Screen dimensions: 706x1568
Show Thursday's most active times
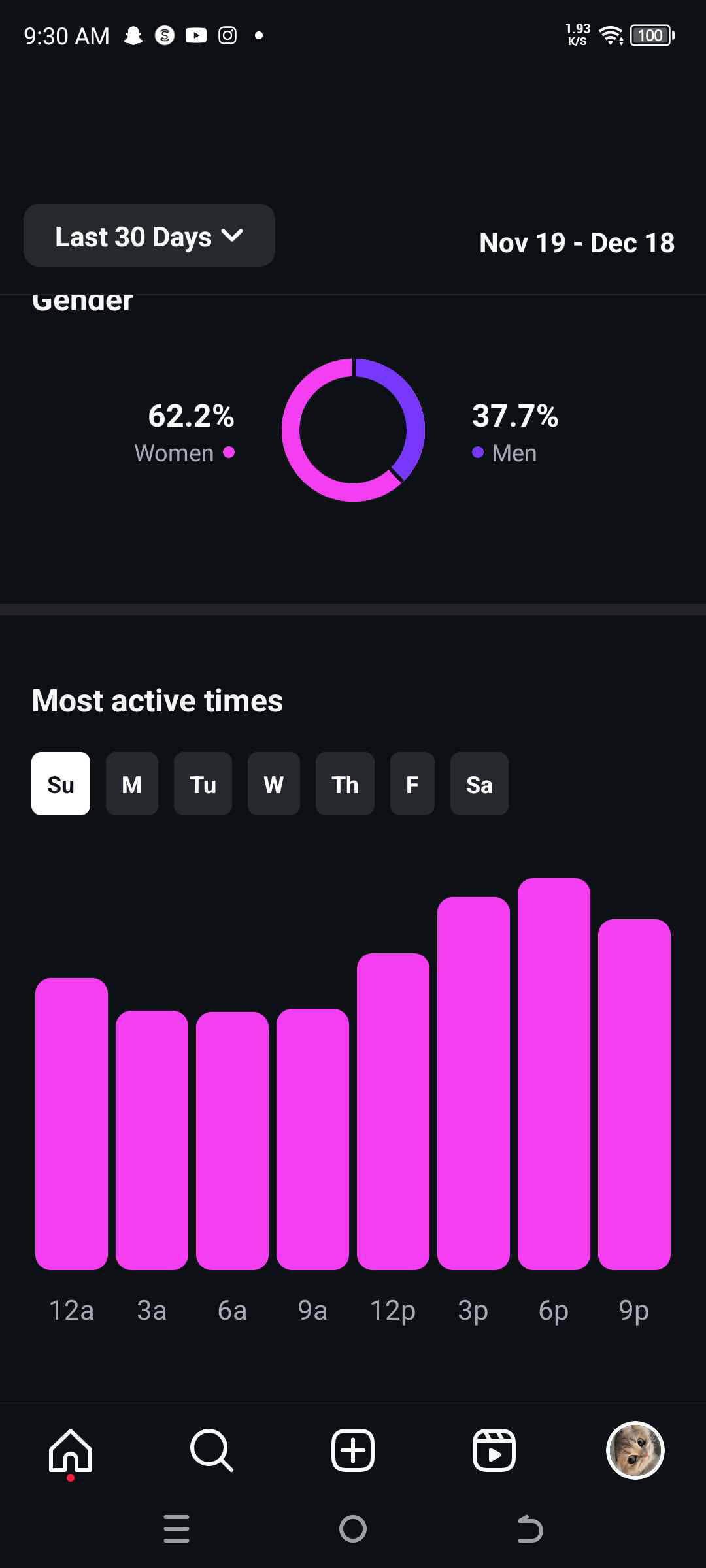pyautogui.click(x=345, y=783)
